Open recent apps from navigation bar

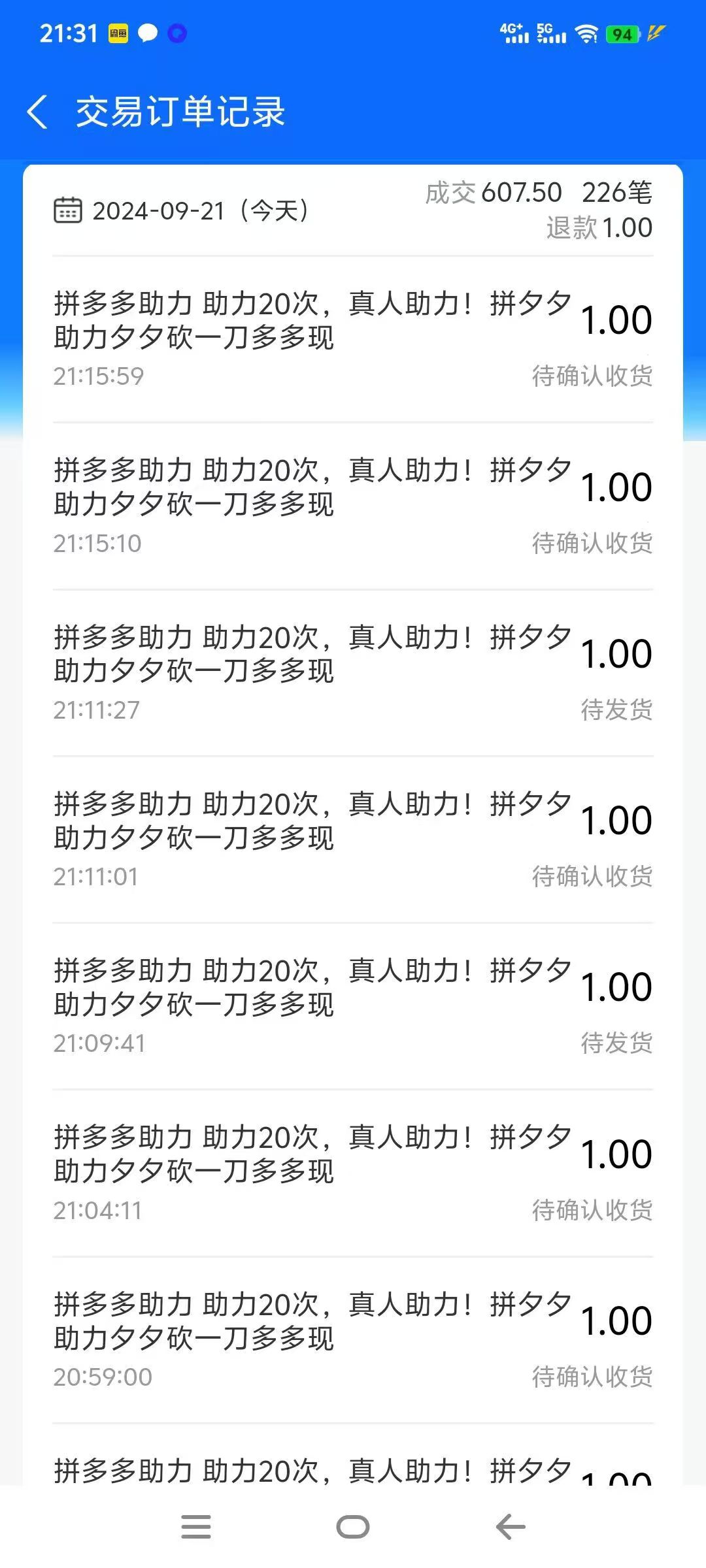(195, 1527)
